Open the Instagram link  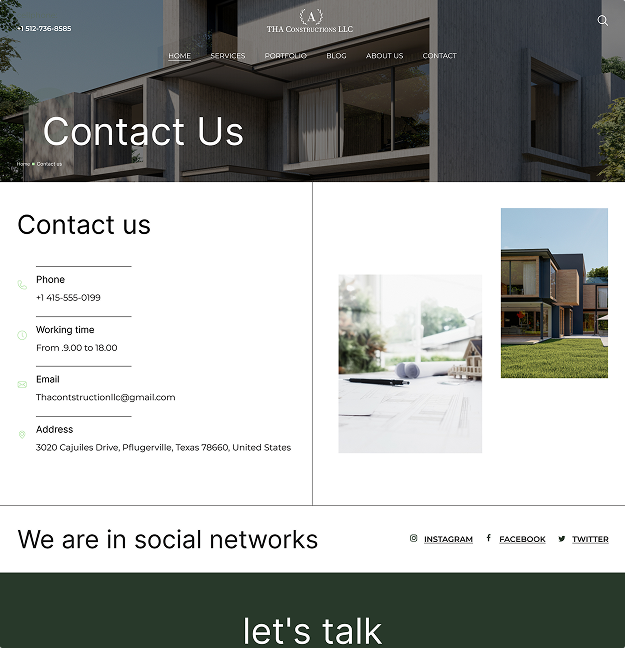click(447, 539)
